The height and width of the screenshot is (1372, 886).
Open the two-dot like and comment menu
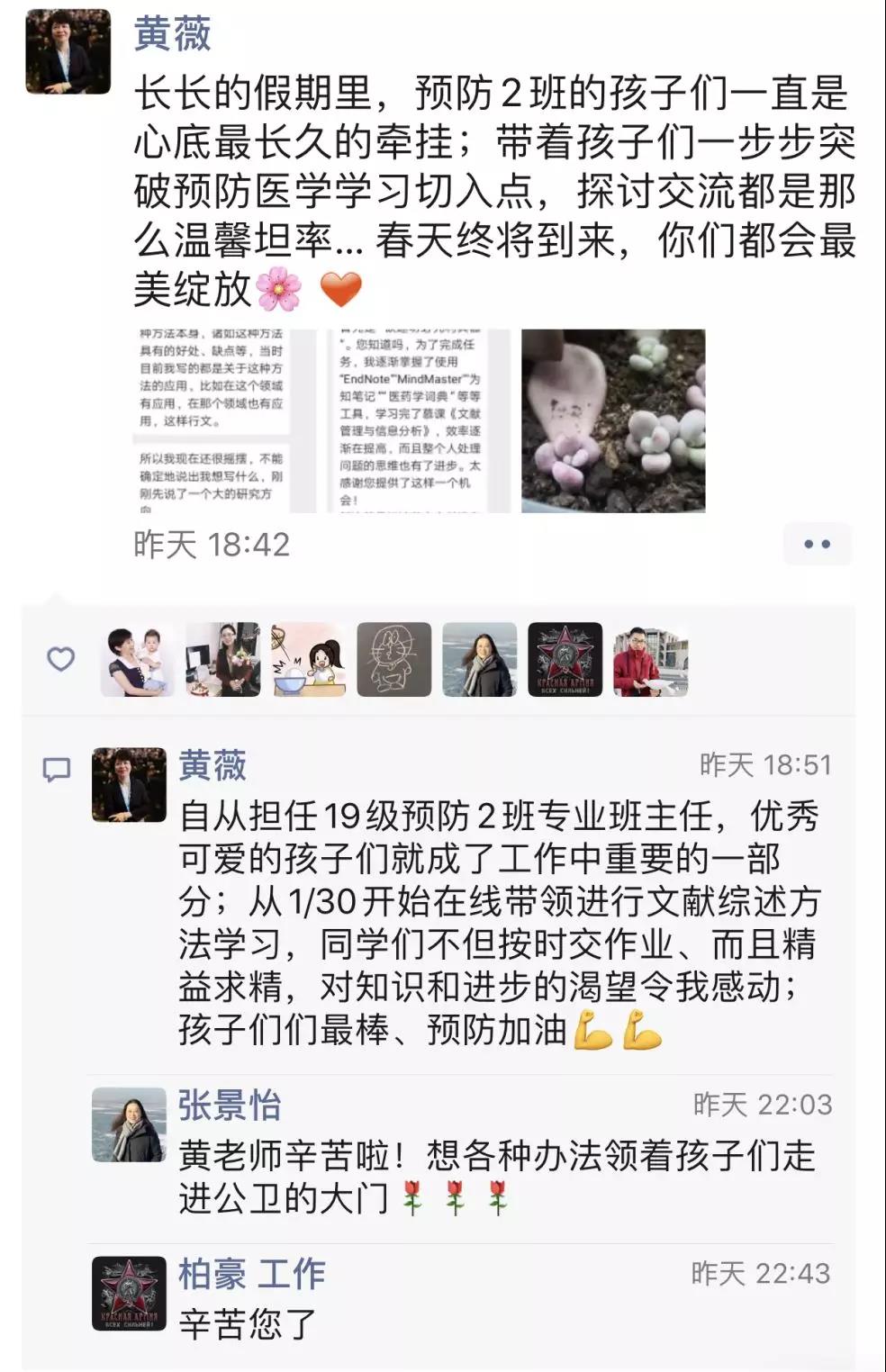point(816,545)
